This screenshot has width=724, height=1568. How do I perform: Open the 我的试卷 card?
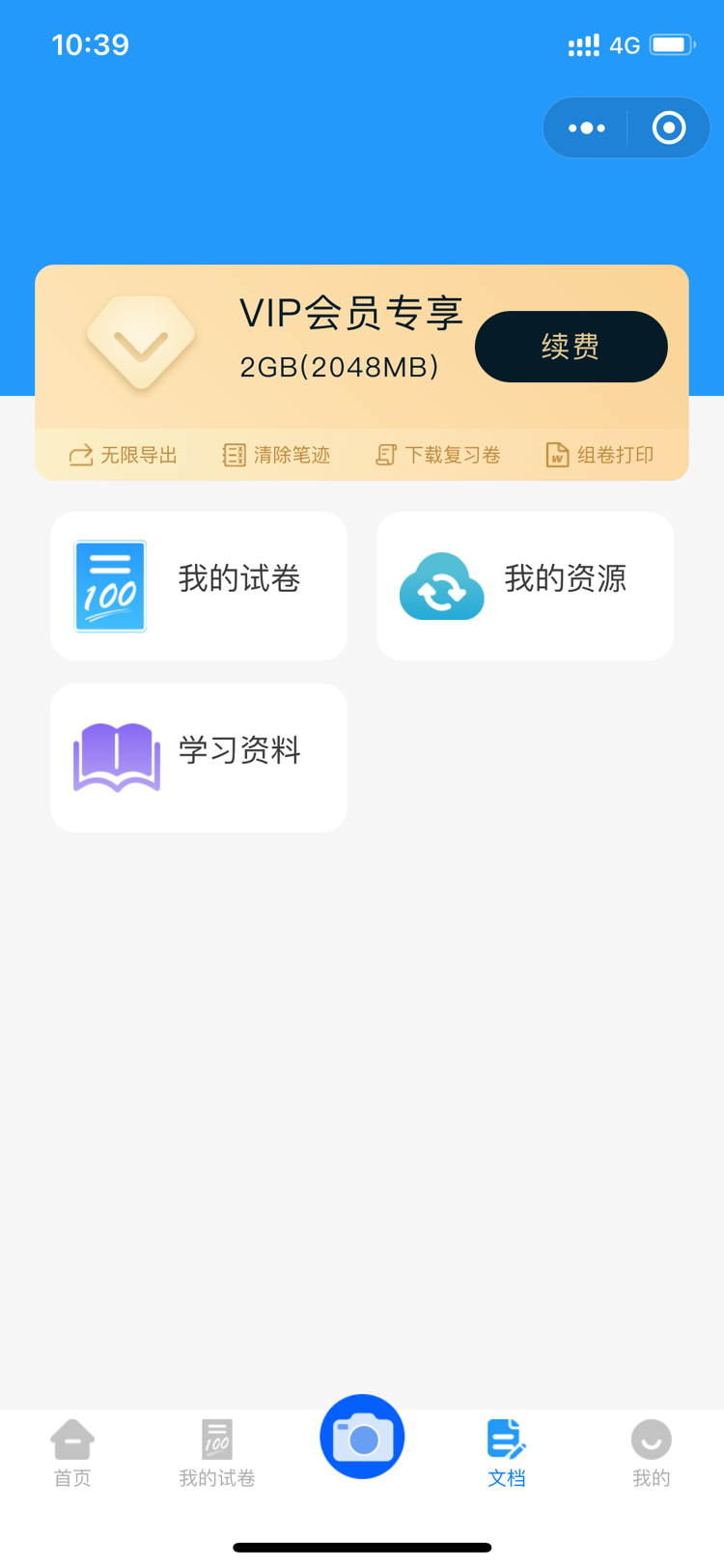[x=199, y=586]
